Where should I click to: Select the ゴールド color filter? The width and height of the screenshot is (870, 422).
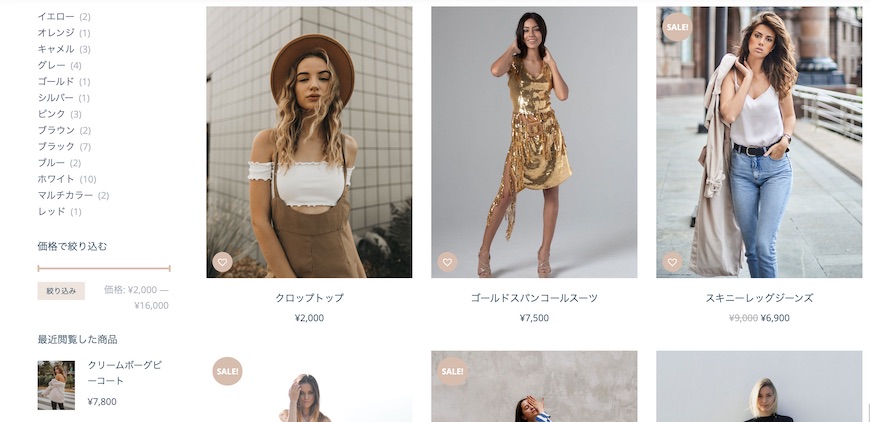(x=56, y=81)
